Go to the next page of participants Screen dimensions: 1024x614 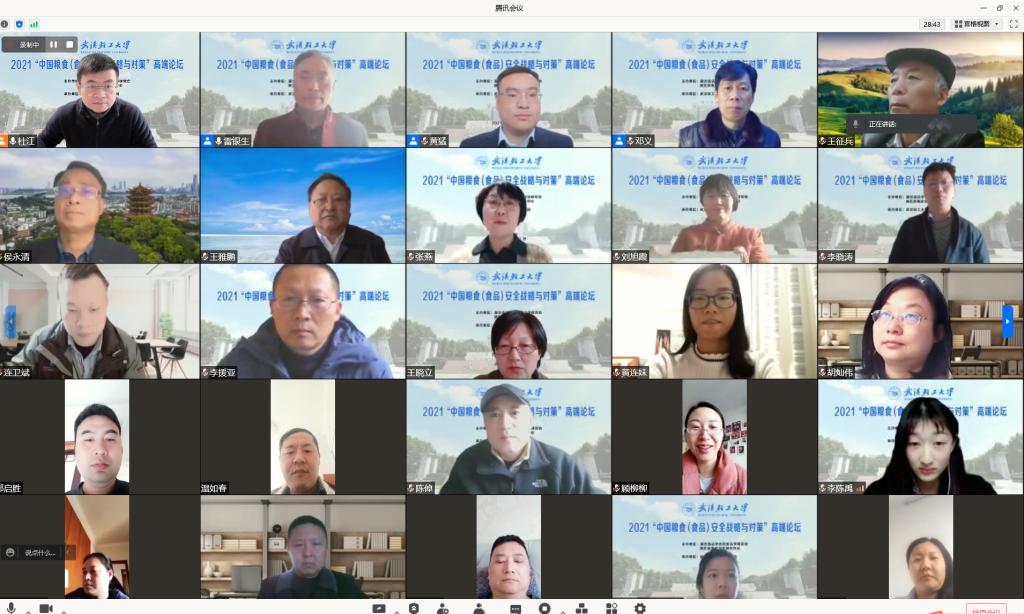click(x=1008, y=321)
